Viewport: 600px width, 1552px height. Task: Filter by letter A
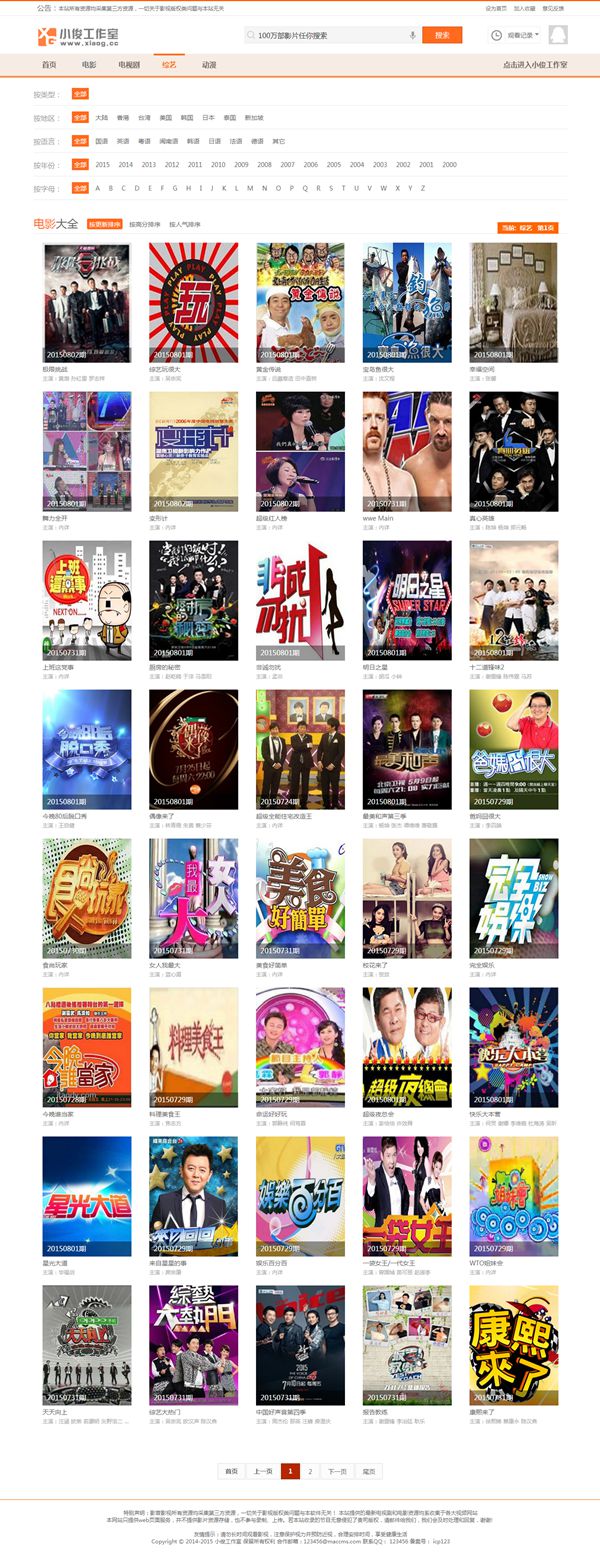click(96, 188)
